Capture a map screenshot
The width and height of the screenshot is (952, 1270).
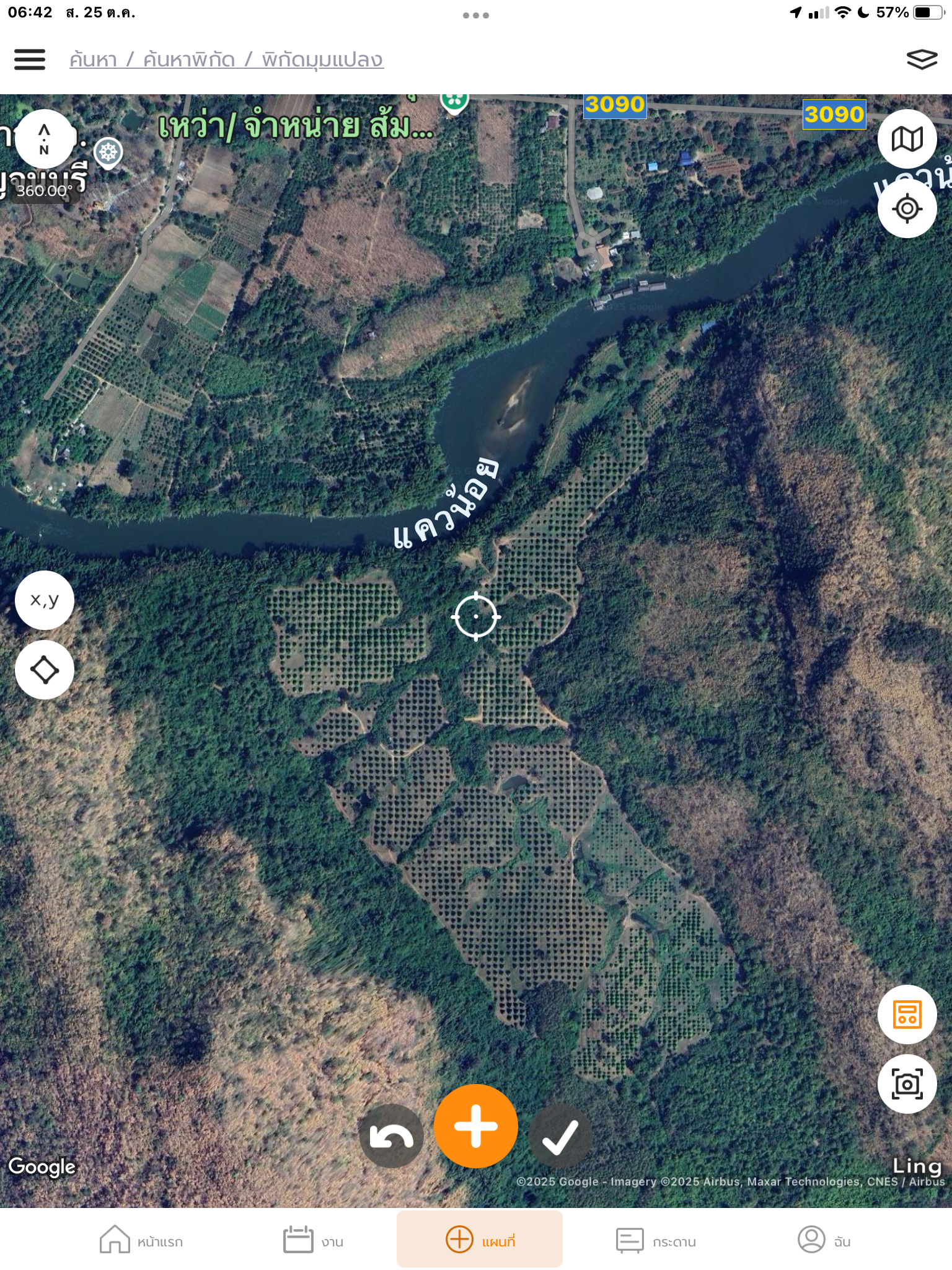[907, 1084]
